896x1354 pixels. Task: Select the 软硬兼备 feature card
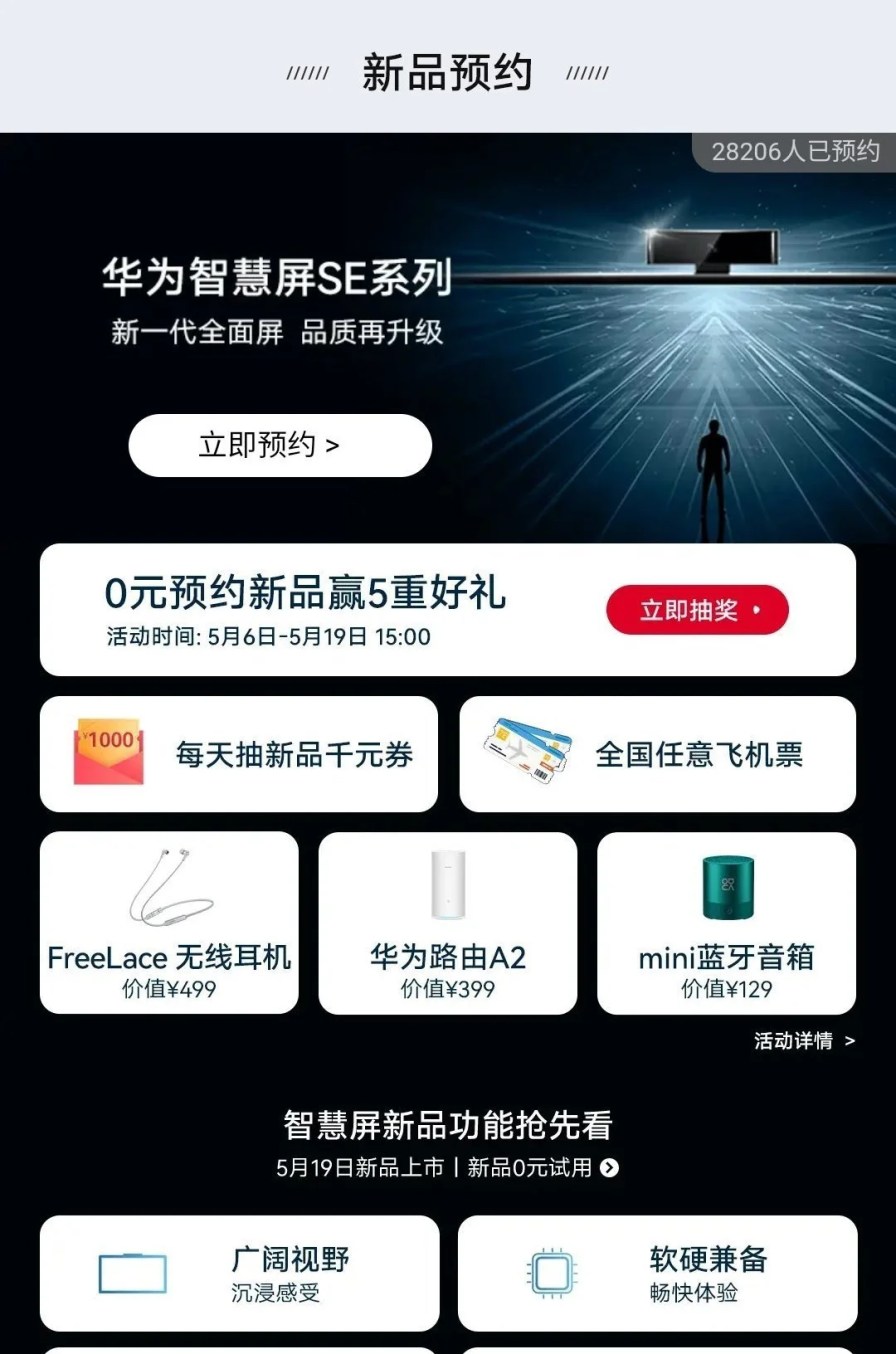(657, 1273)
